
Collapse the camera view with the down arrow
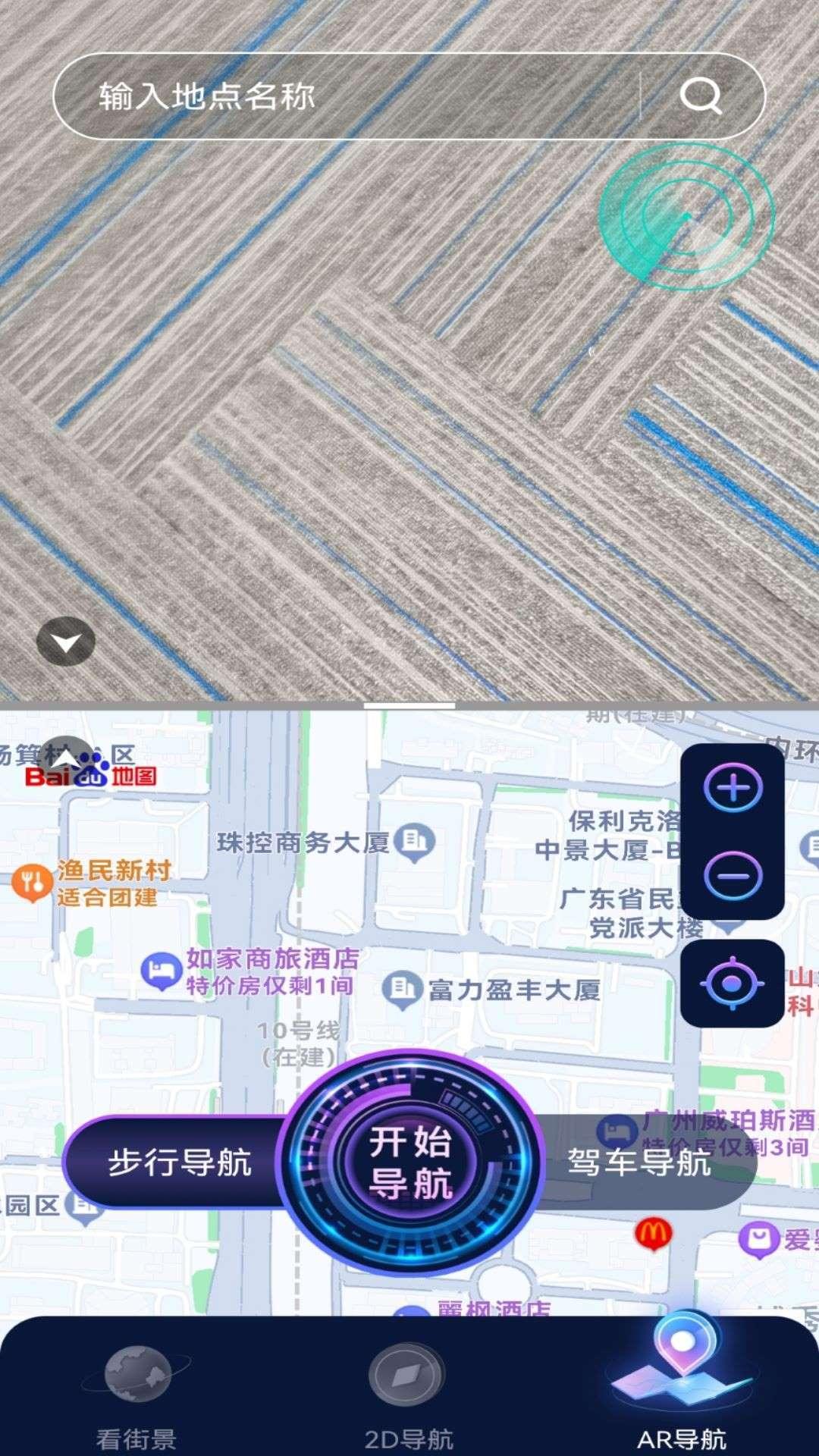pyautogui.click(x=67, y=642)
